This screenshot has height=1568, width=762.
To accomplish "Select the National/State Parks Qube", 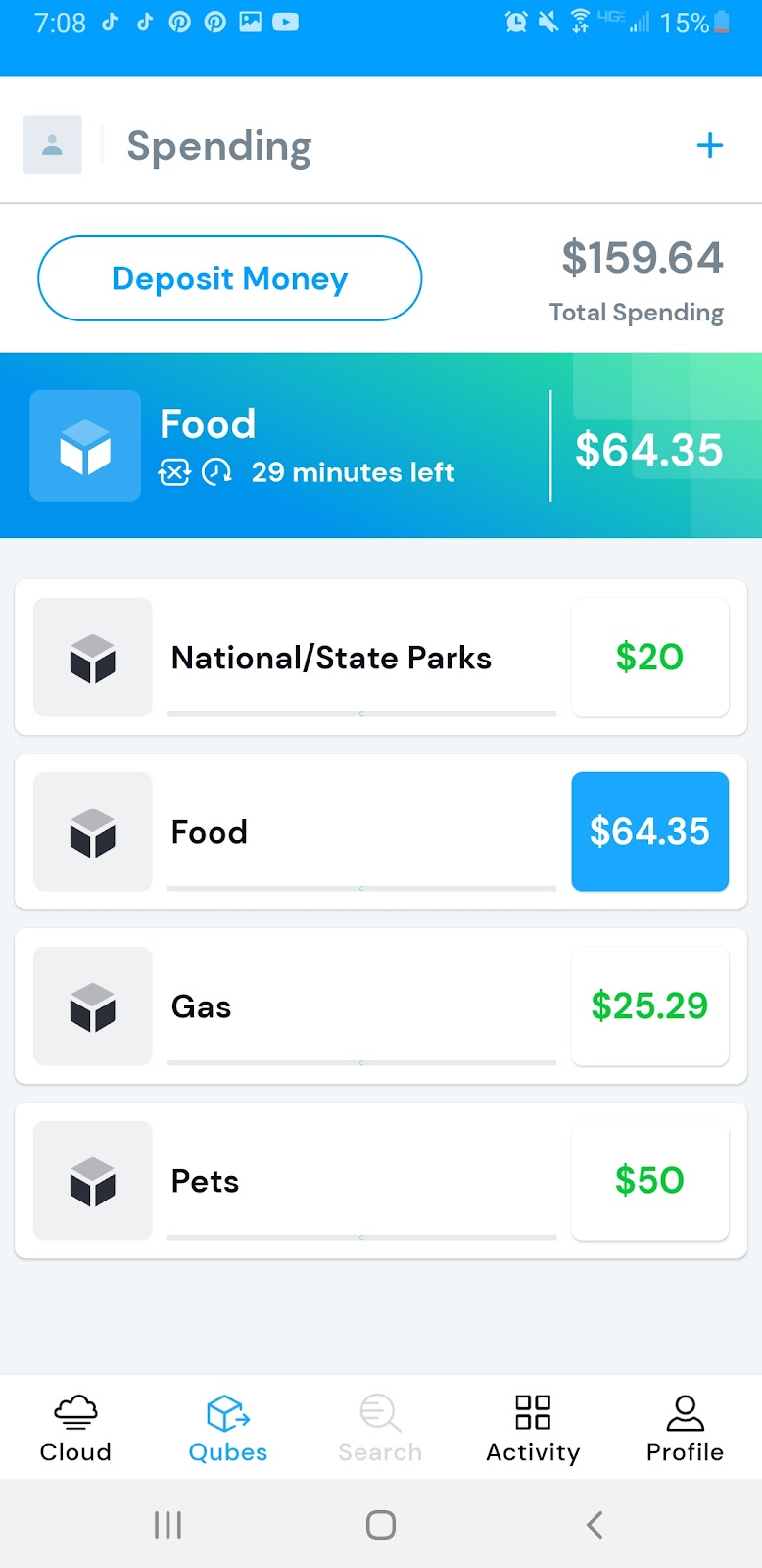I will [381, 657].
